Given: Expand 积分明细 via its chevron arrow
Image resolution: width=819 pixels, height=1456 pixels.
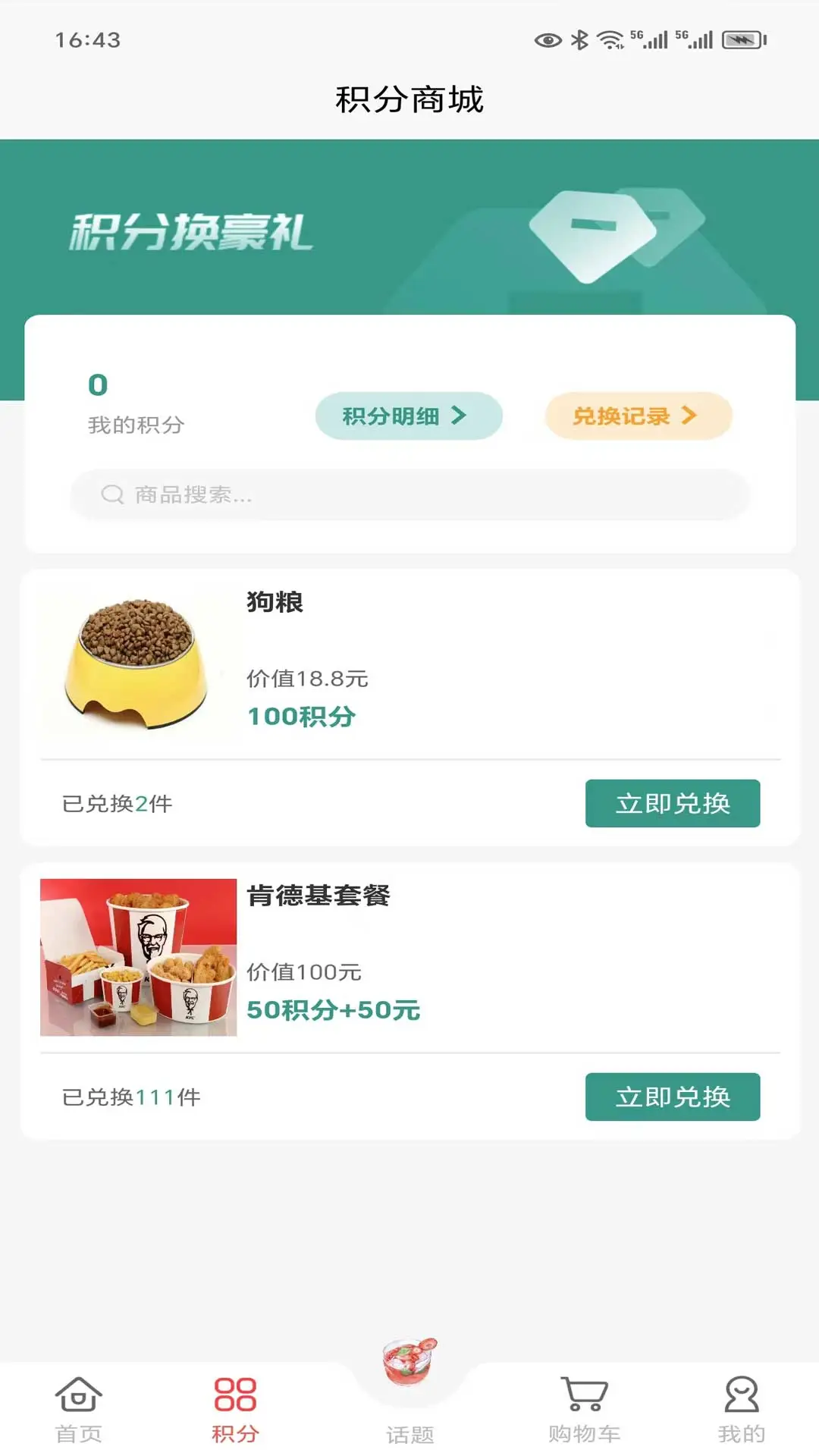Looking at the screenshot, I should [x=459, y=415].
